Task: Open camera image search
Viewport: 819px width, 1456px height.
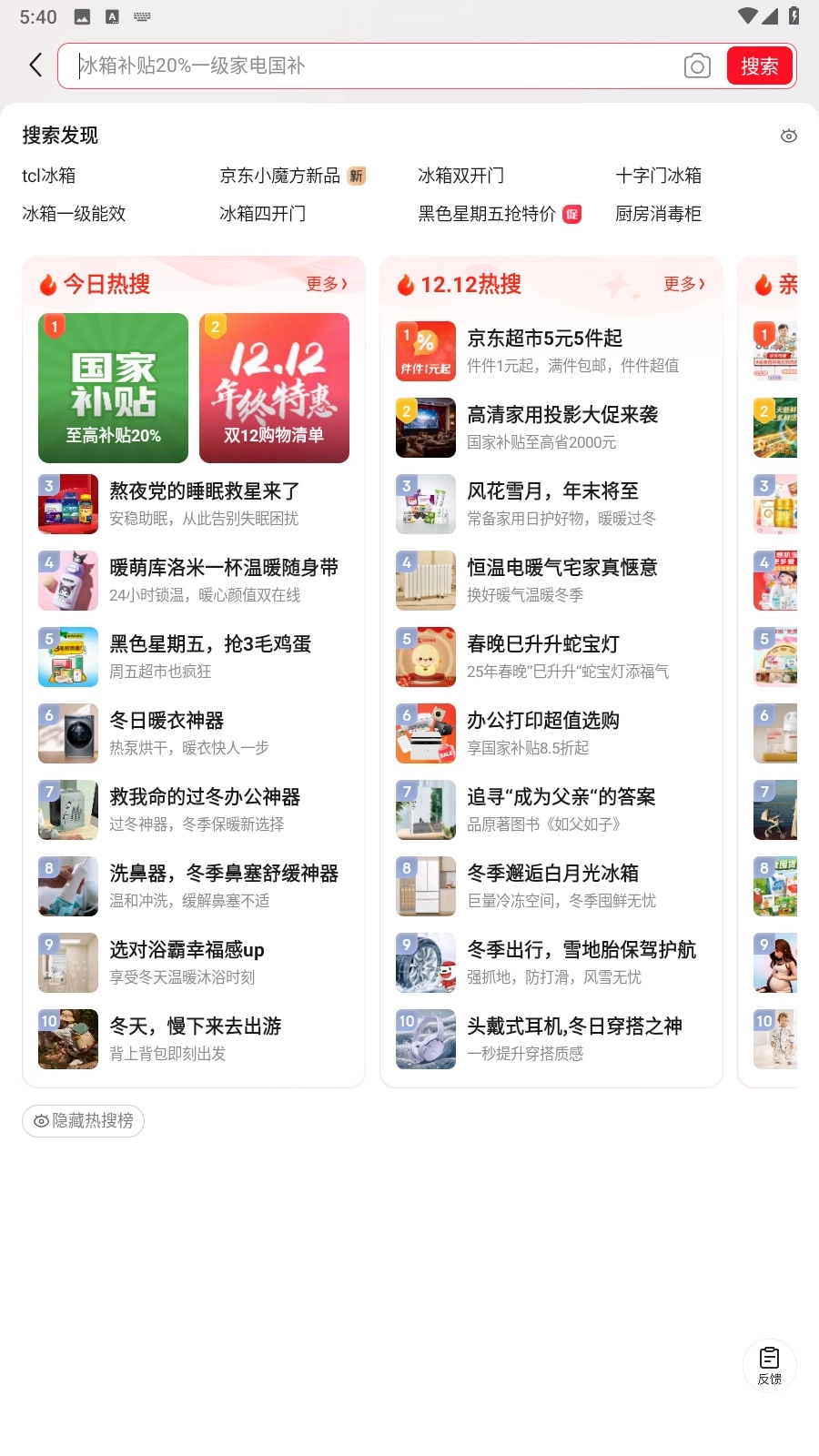Action: (697, 66)
